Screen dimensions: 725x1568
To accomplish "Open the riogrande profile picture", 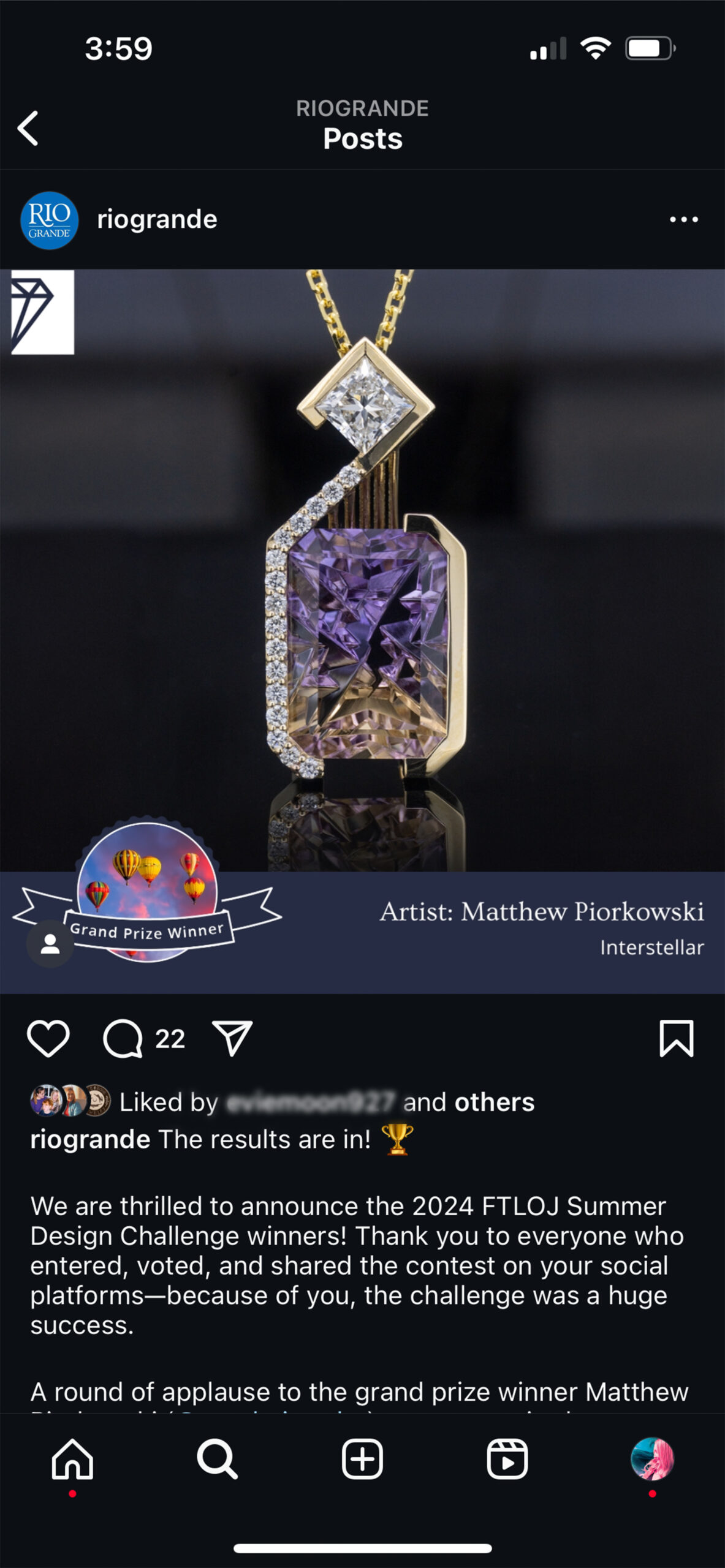I will point(49,220).
